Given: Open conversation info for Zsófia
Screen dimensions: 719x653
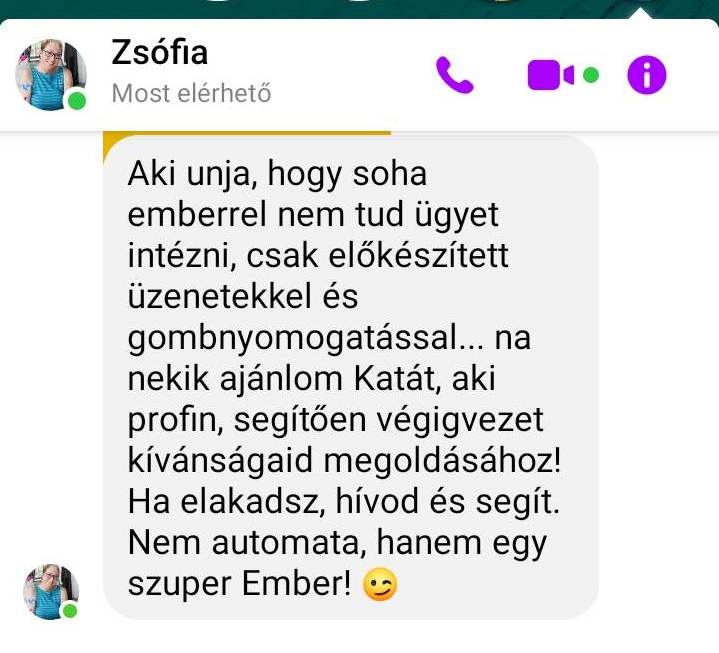Looking at the screenshot, I should click(x=646, y=76).
